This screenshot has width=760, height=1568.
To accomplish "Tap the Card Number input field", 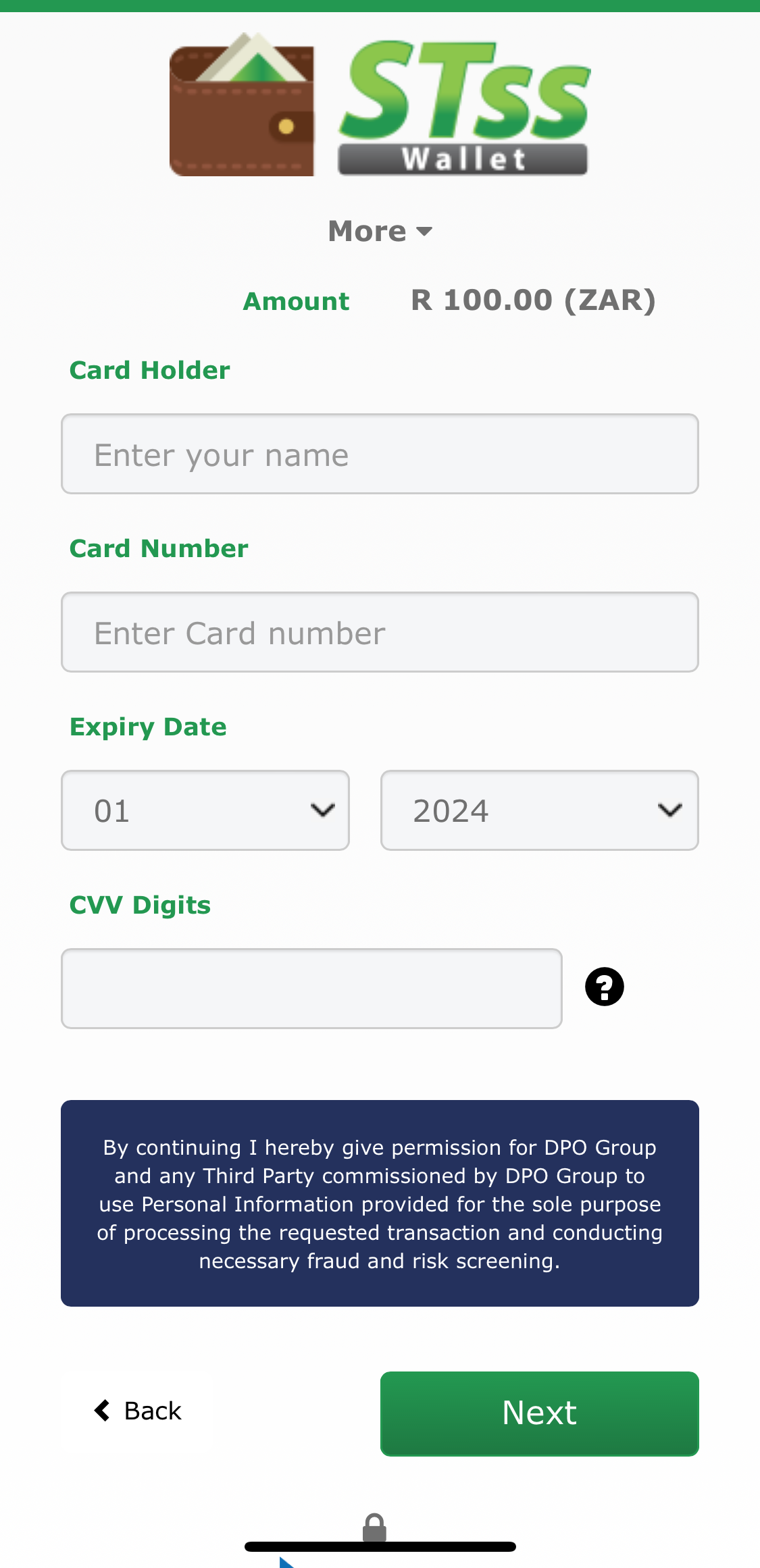I will coord(380,632).
